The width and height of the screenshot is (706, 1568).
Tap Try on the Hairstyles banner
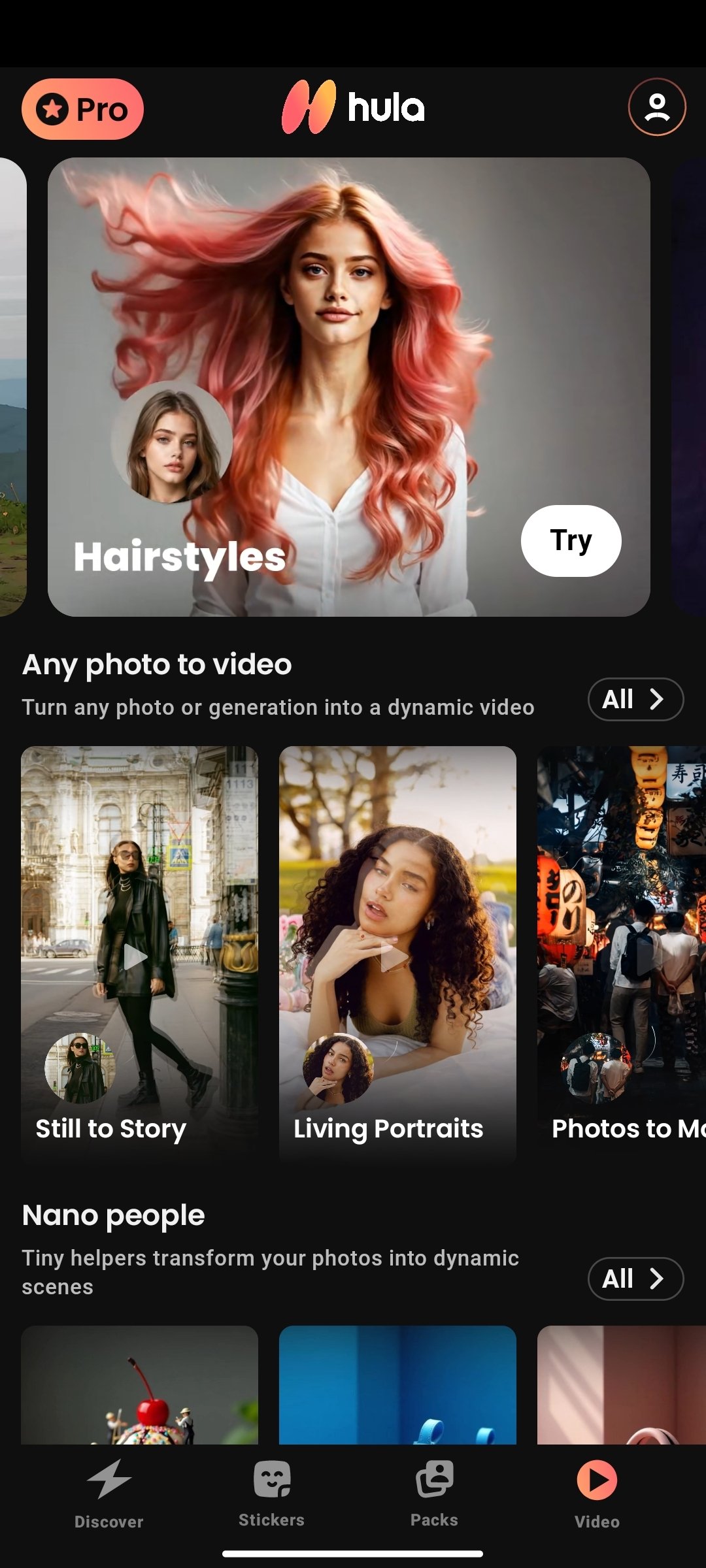coord(571,541)
